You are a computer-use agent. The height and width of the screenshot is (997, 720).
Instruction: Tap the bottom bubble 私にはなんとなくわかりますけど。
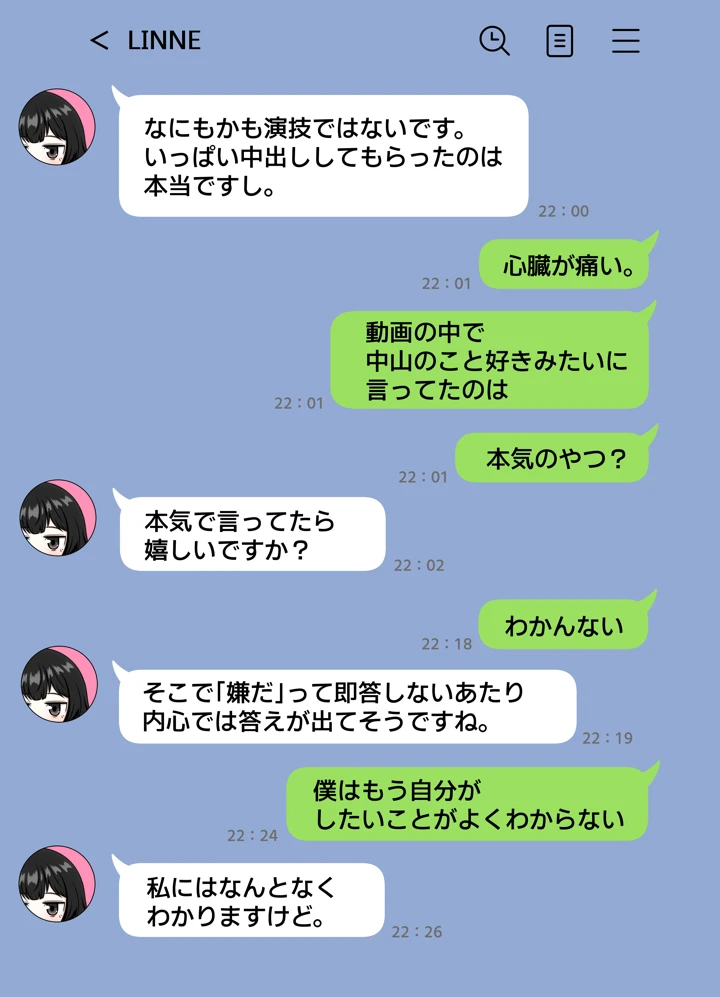click(x=249, y=900)
